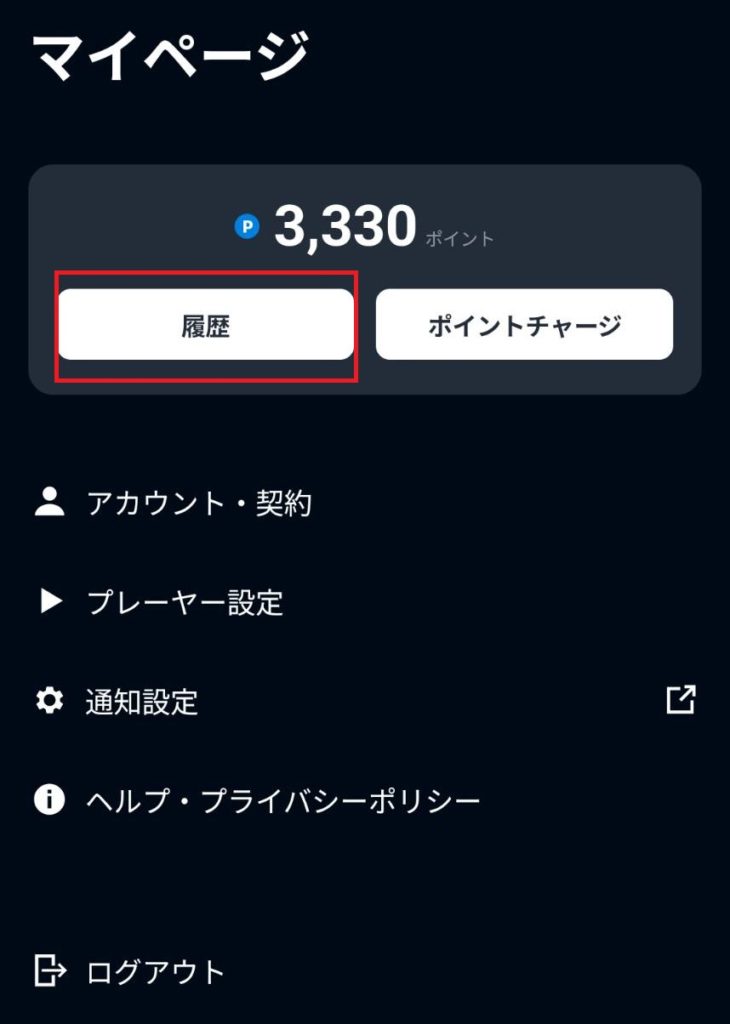Tap the ポイントチャージ button

click(x=524, y=325)
